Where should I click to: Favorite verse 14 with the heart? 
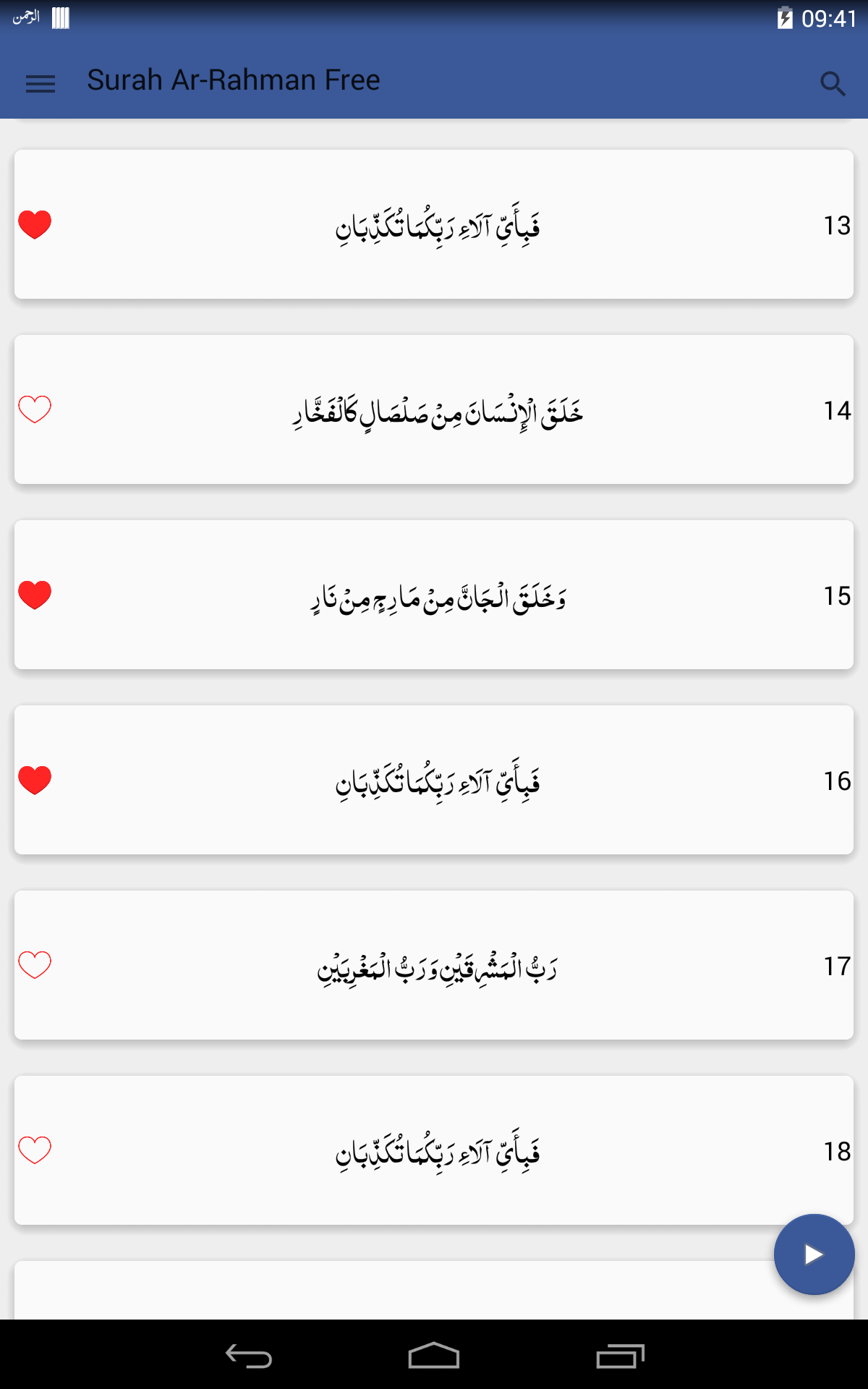35,409
